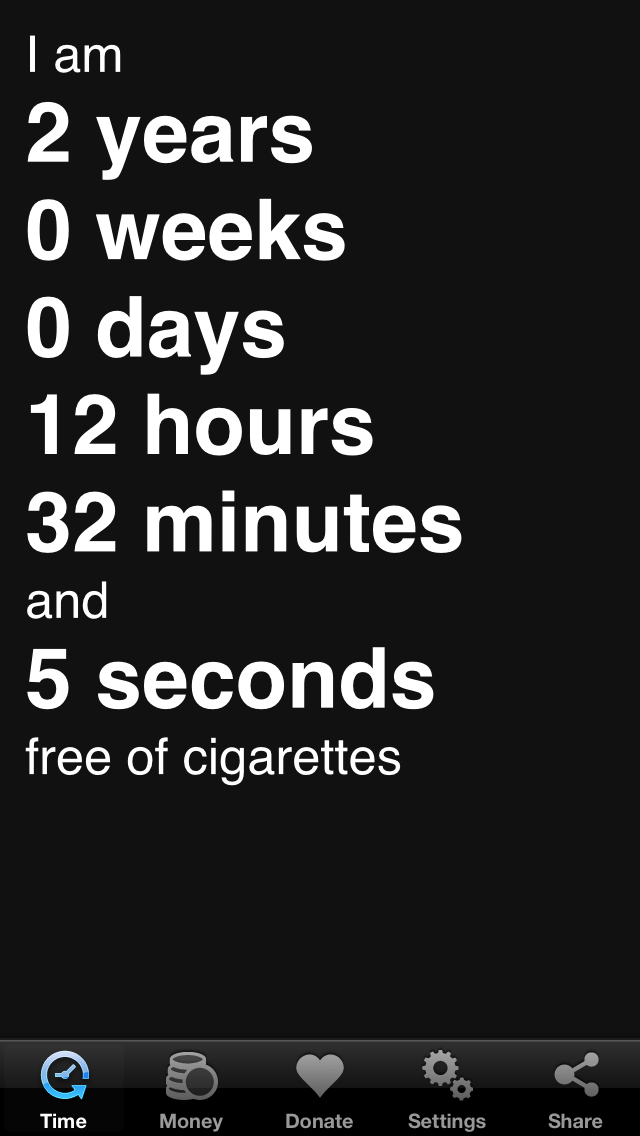
Task: Go to the Settings tab
Action: 447,1088
